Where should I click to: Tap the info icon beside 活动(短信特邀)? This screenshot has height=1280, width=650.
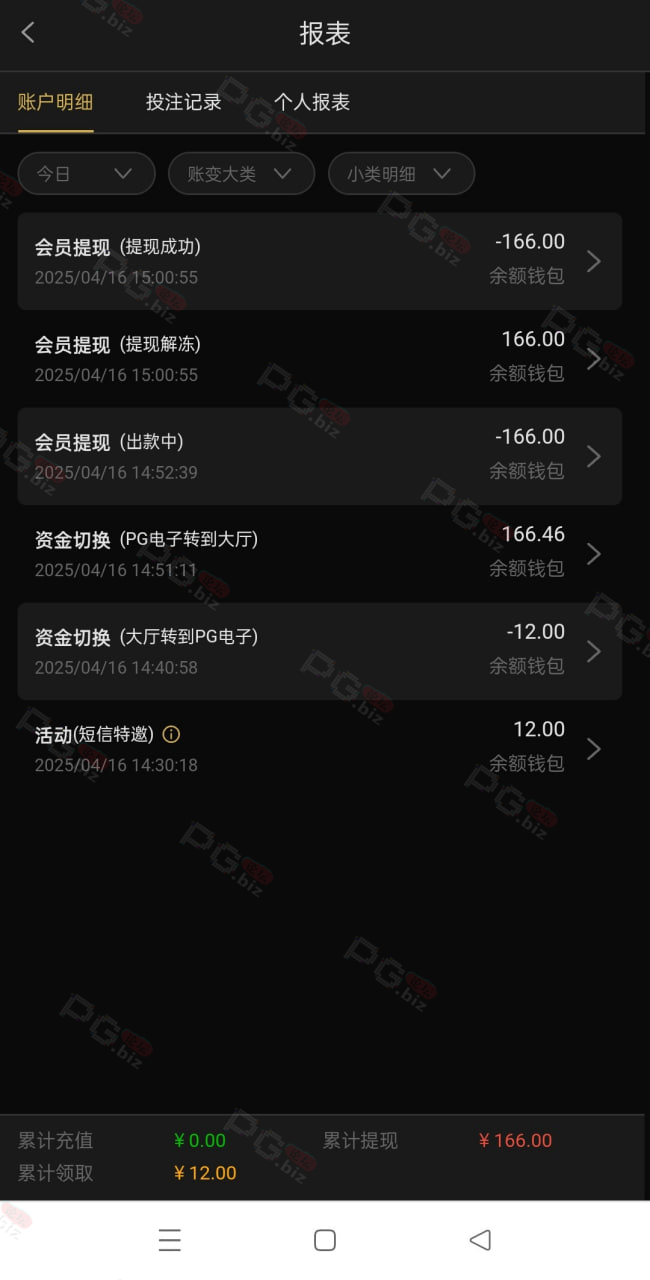[171, 734]
